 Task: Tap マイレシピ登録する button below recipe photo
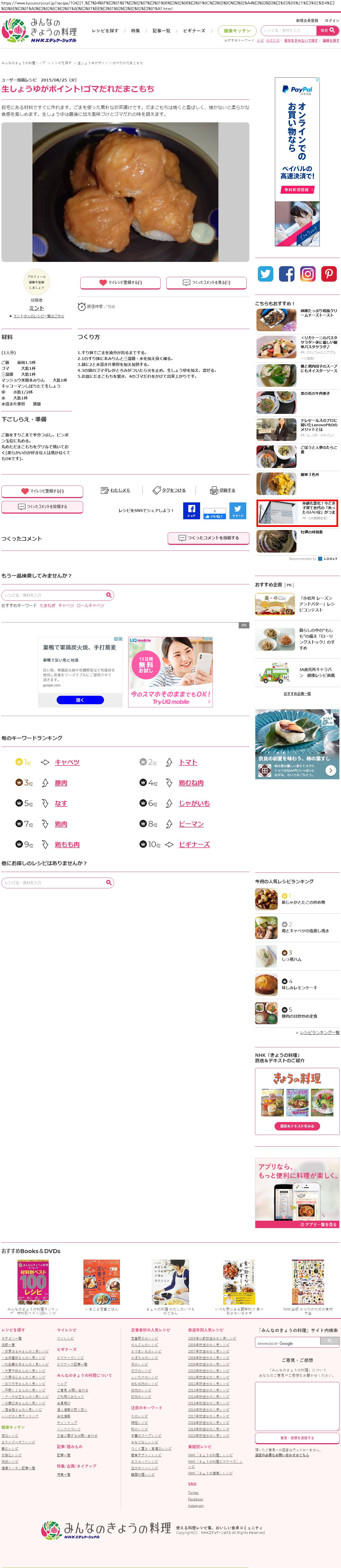(x=120, y=282)
